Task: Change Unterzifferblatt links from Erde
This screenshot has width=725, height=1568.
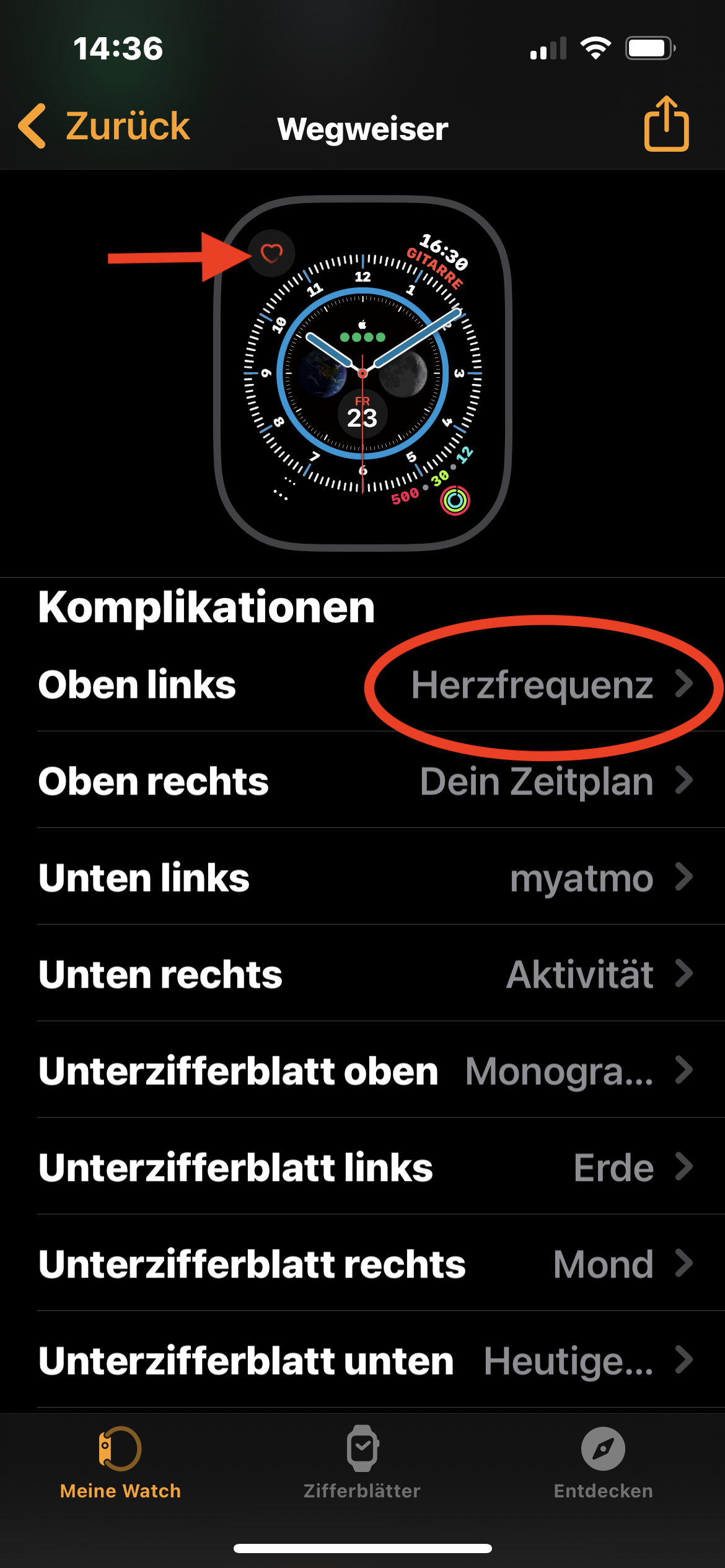Action: [362, 1167]
